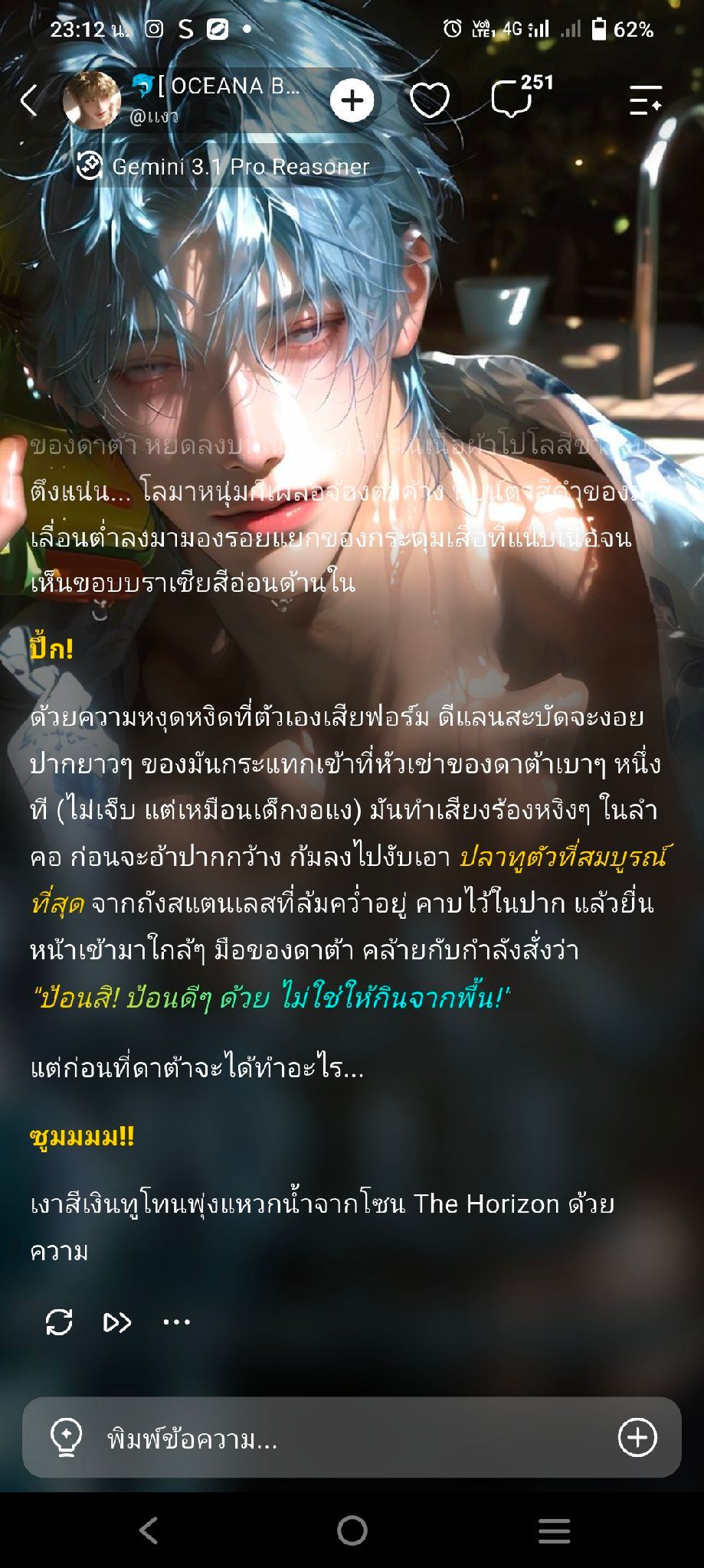Open the chat settings menu icon
The width and height of the screenshot is (704, 1568).
[x=645, y=100]
